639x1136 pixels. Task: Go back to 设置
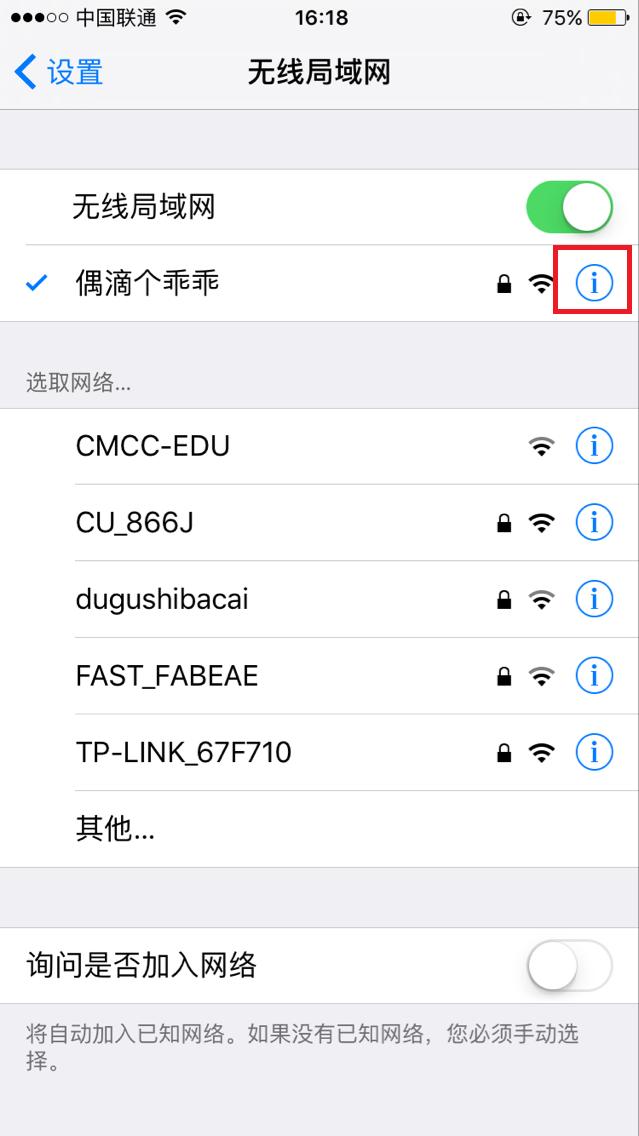[60, 72]
